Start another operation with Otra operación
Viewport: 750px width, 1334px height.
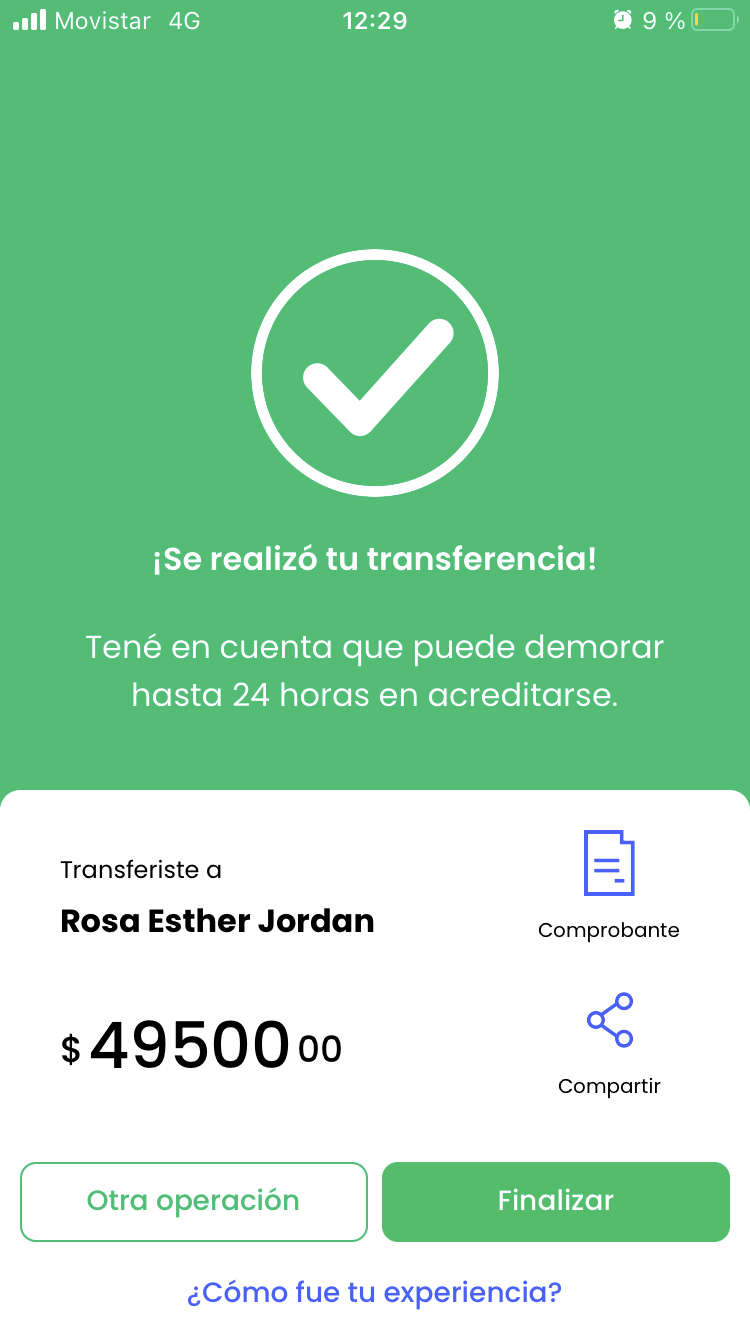(194, 1201)
